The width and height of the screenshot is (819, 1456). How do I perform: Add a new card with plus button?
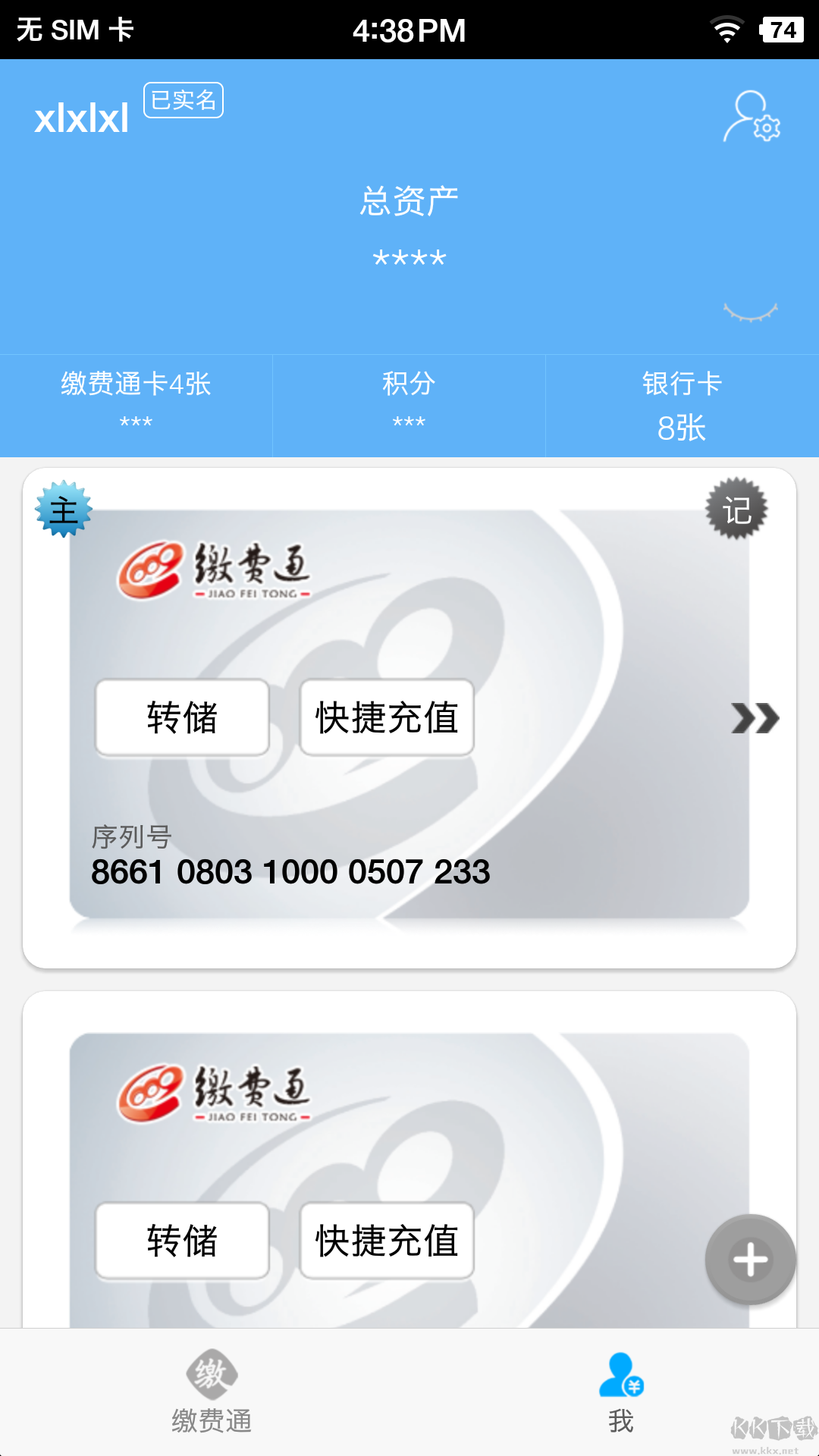tap(750, 1260)
